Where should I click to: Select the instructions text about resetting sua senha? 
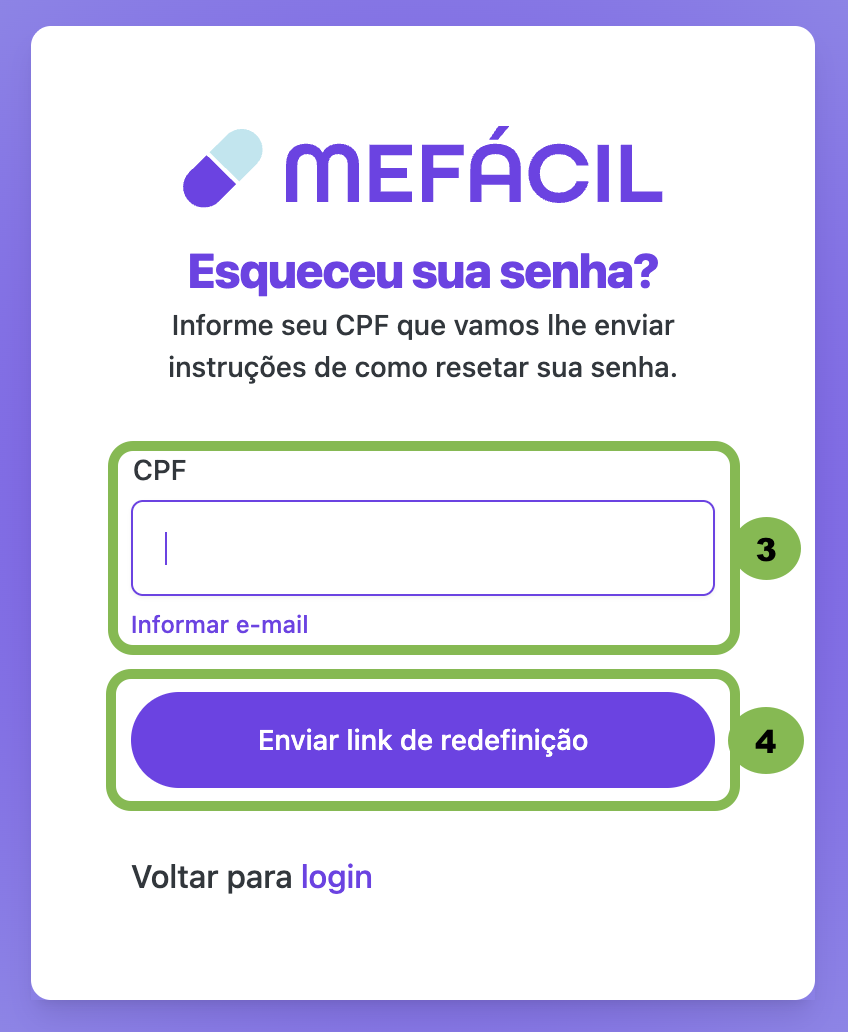tap(423, 345)
